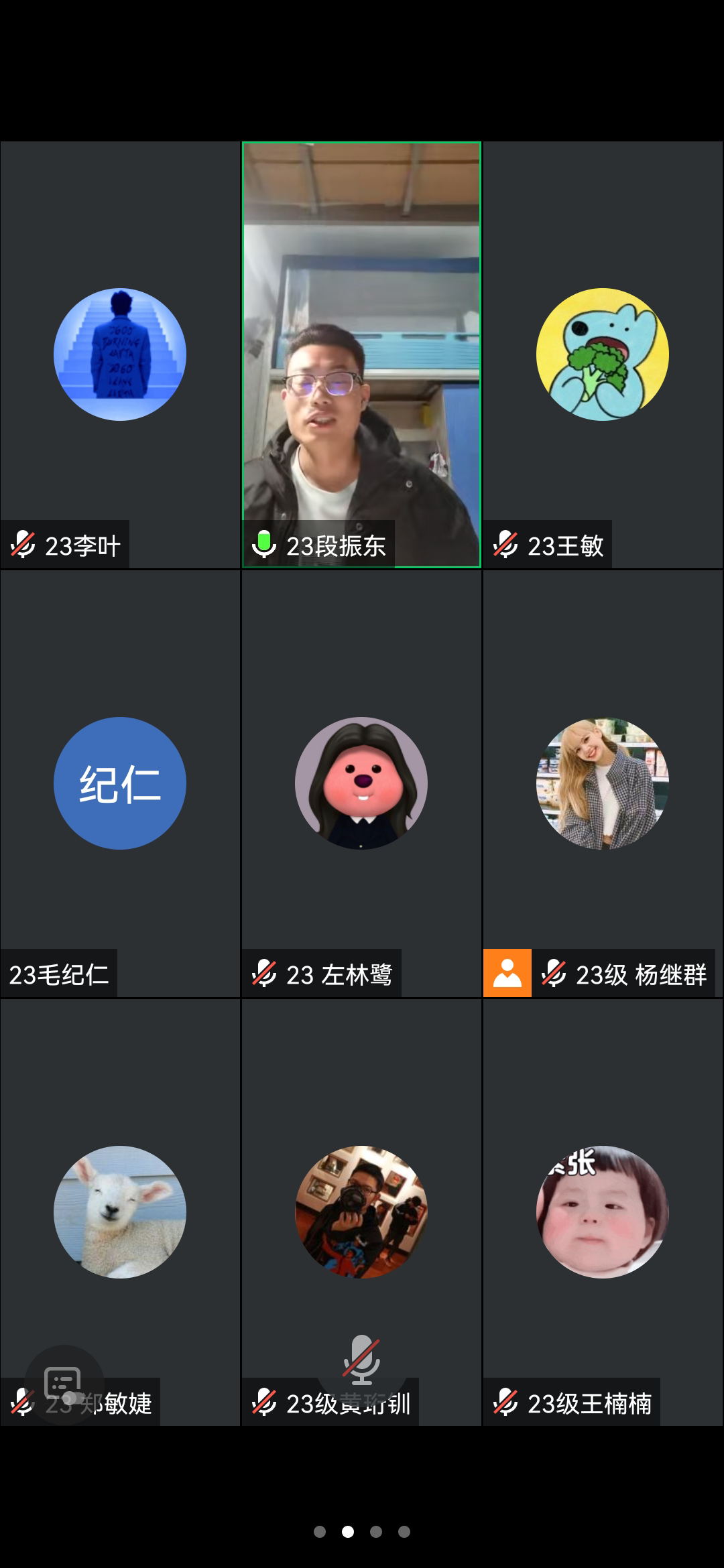Screen dimensions: 724x1568
Task: Tap the 23毛纪仁 participant tile
Action: (120, 783)
